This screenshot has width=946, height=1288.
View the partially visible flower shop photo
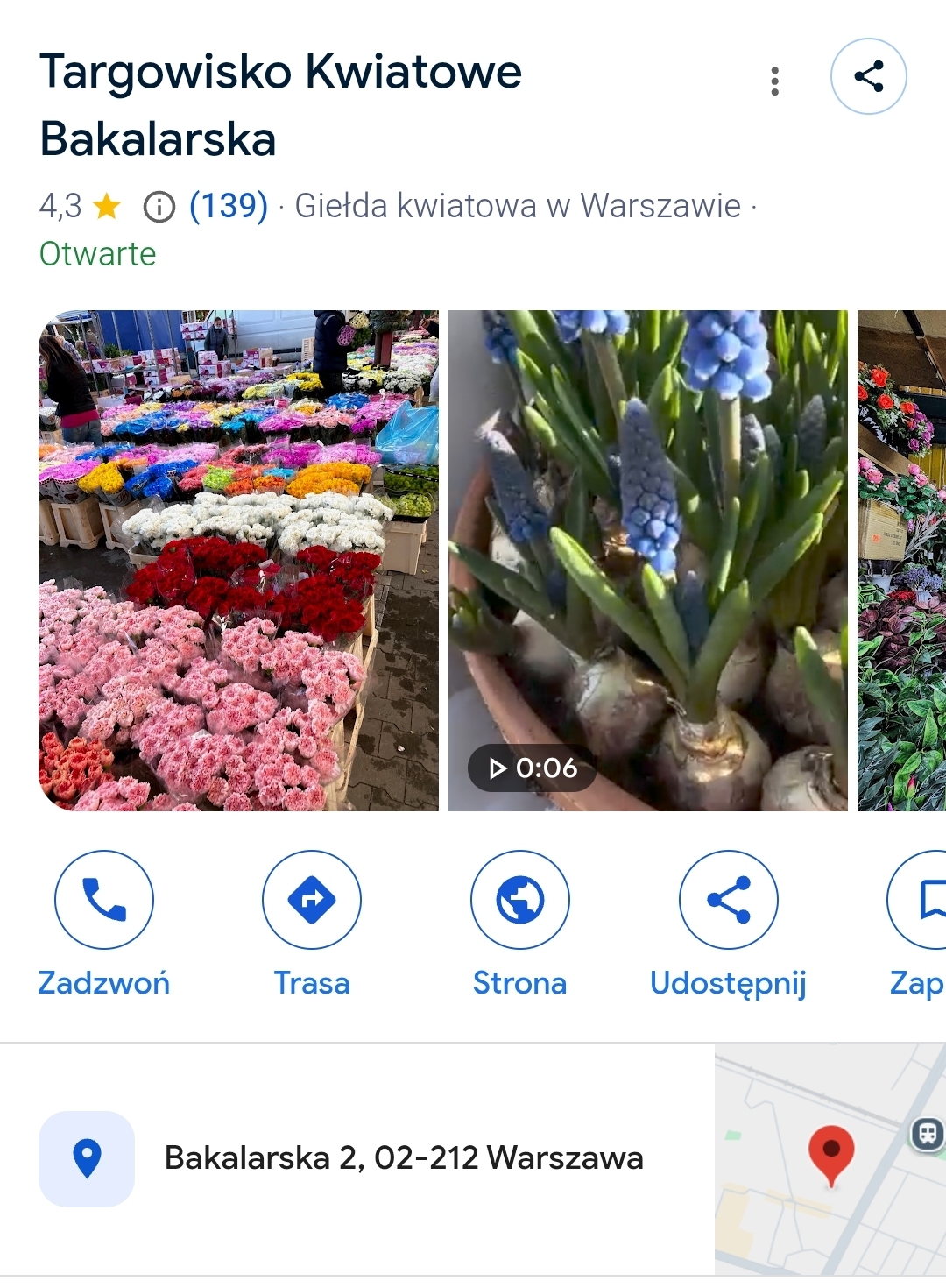pyautogui.click(x=902, y=560)
